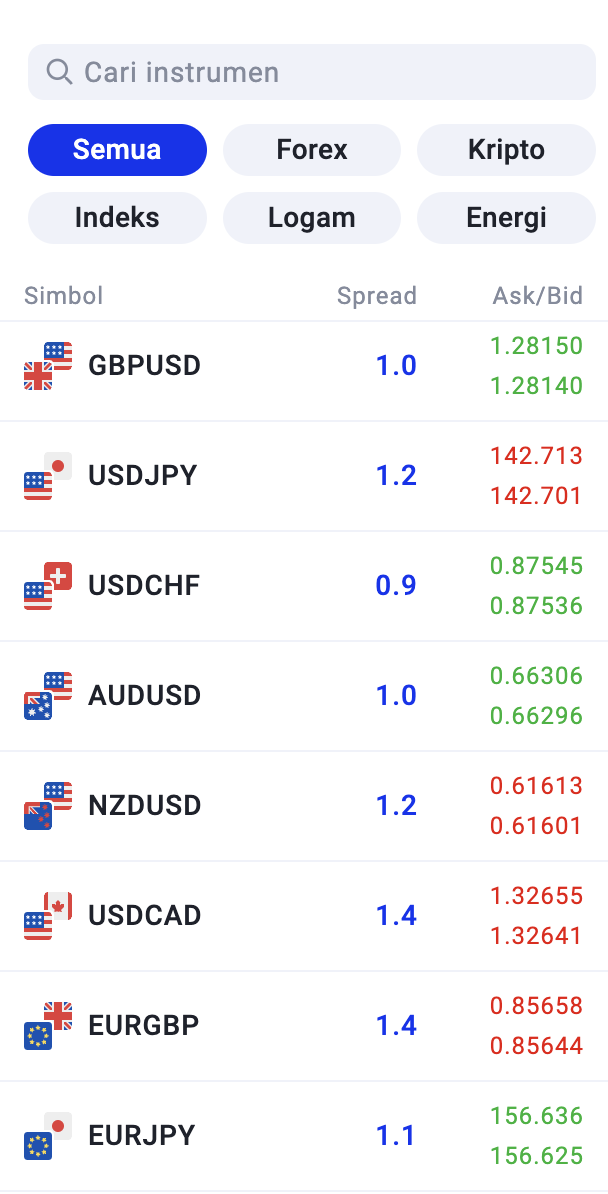Filter by Indeks
The image size is (608, 1194).
click(x=117, y=218)
